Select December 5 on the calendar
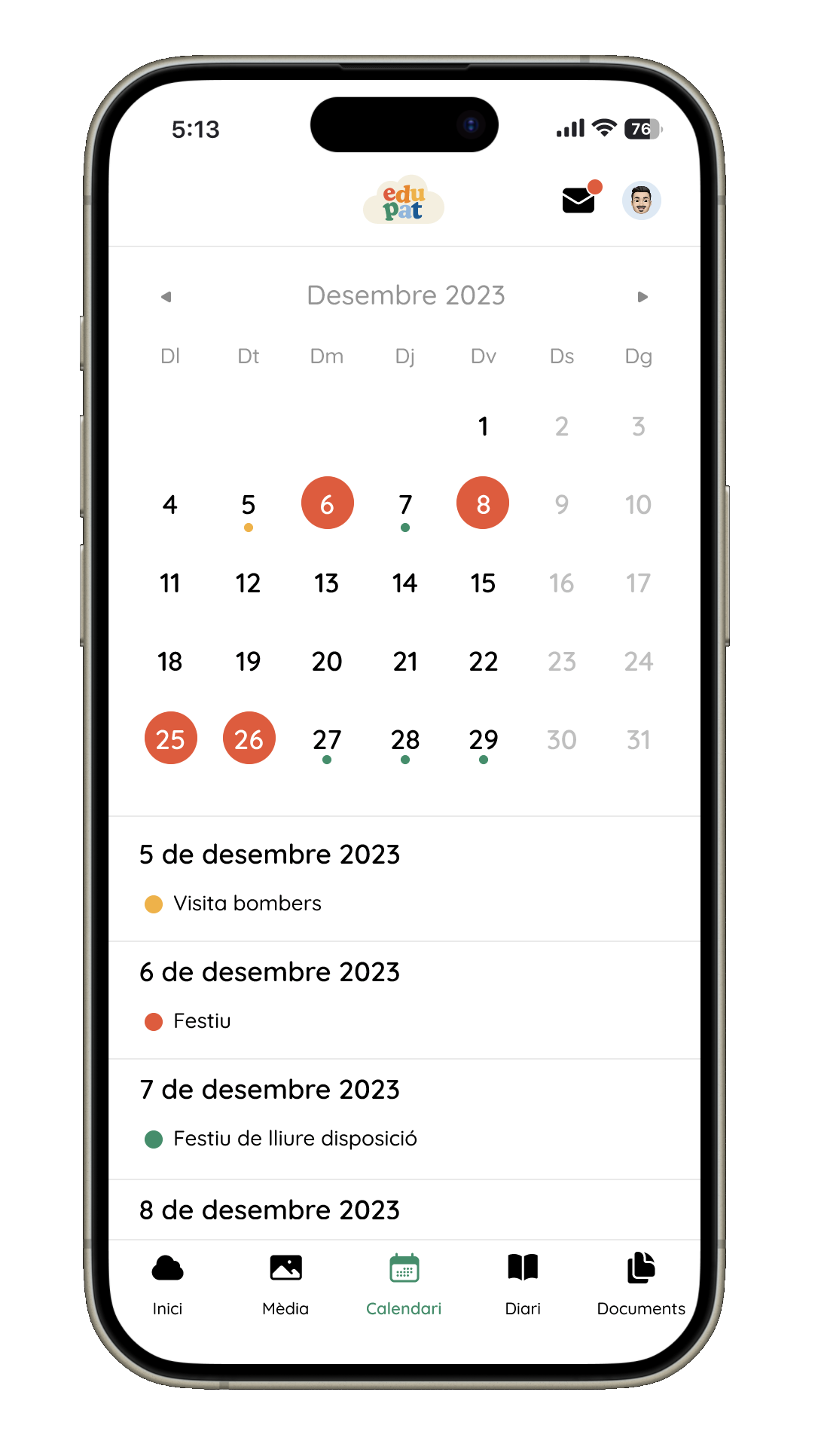 (249, 504)
